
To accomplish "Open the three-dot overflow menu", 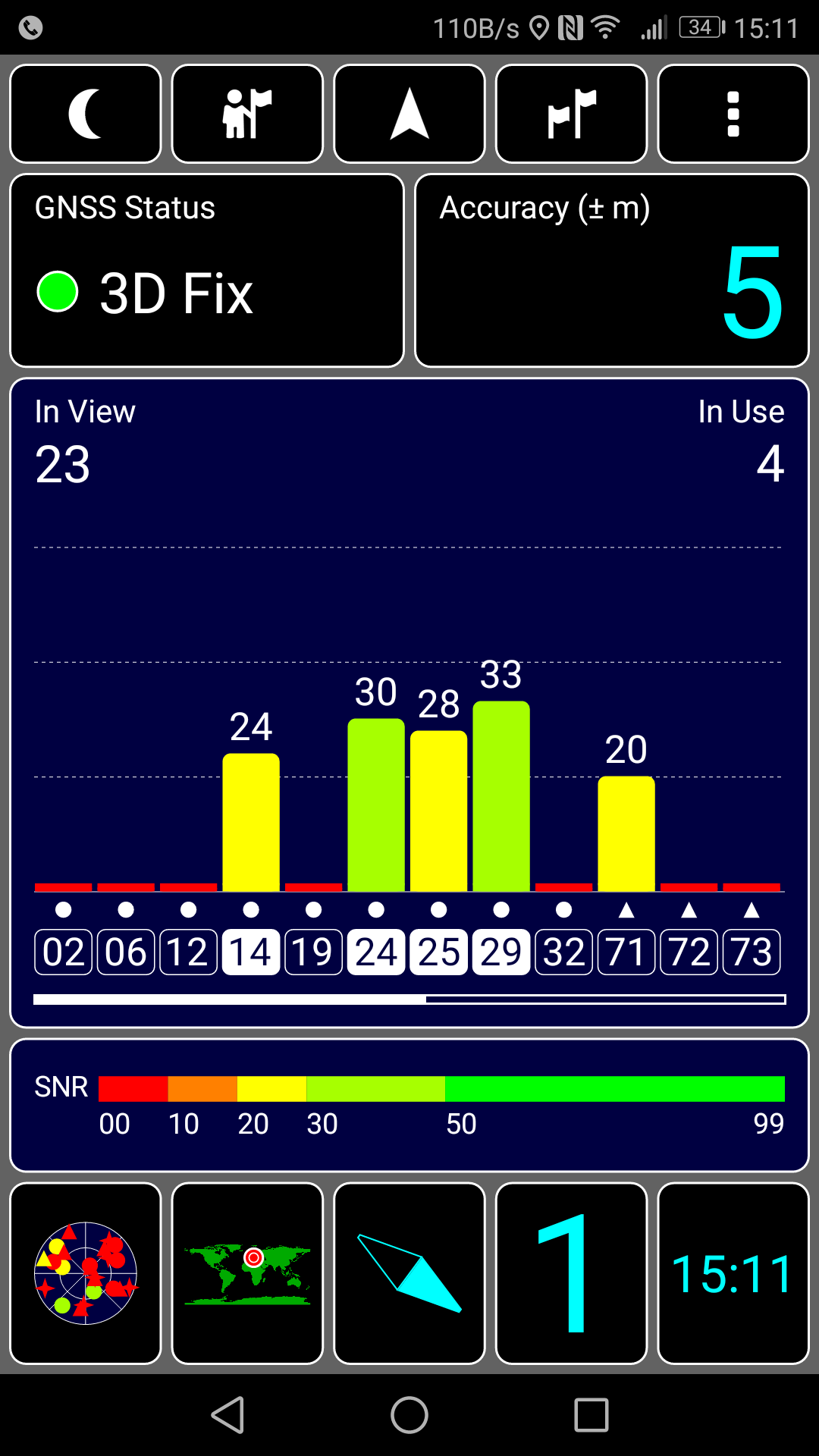I will click(733, 114).
